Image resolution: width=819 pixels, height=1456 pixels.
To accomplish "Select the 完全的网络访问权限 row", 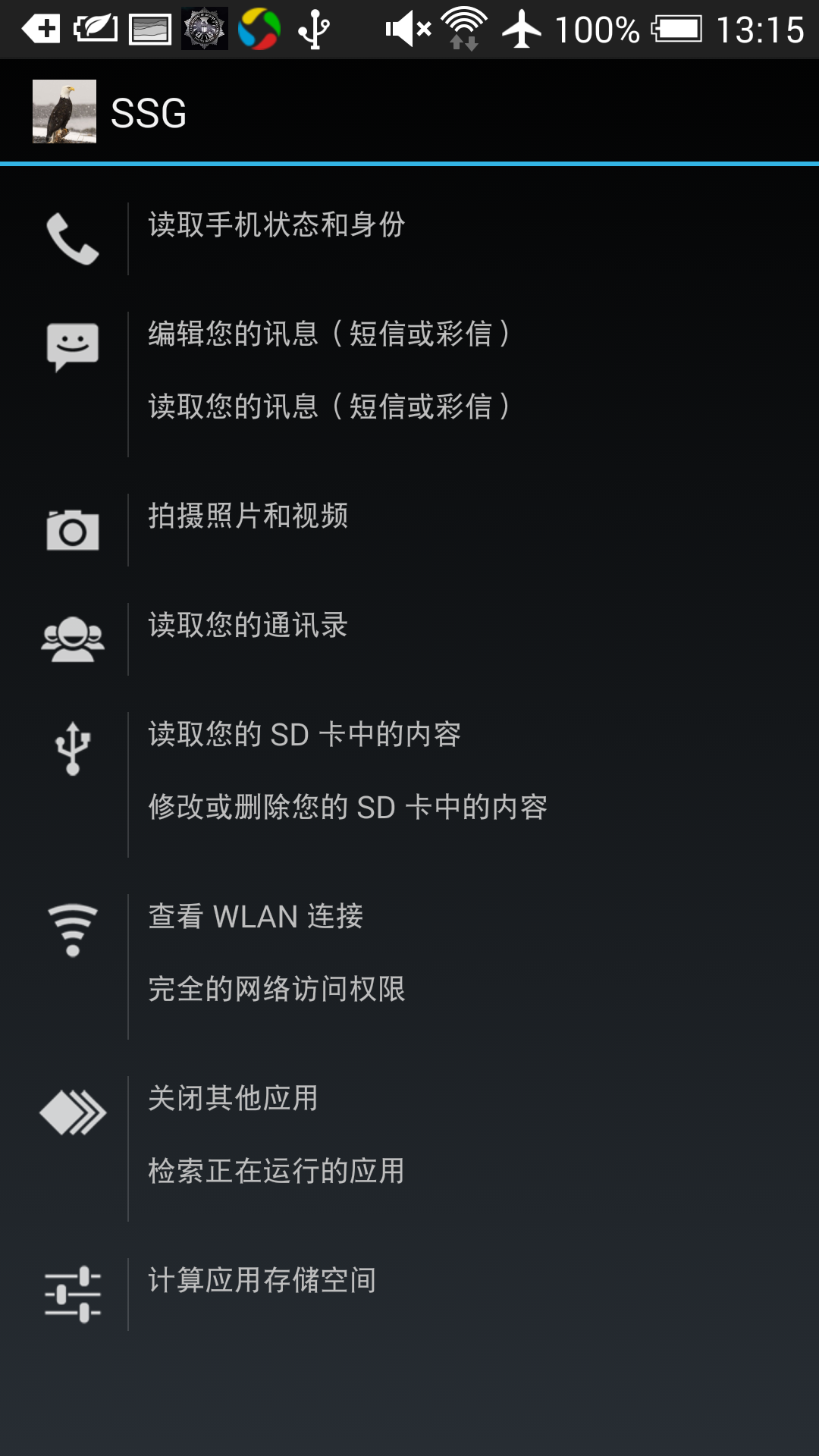I will click(277, 990).
